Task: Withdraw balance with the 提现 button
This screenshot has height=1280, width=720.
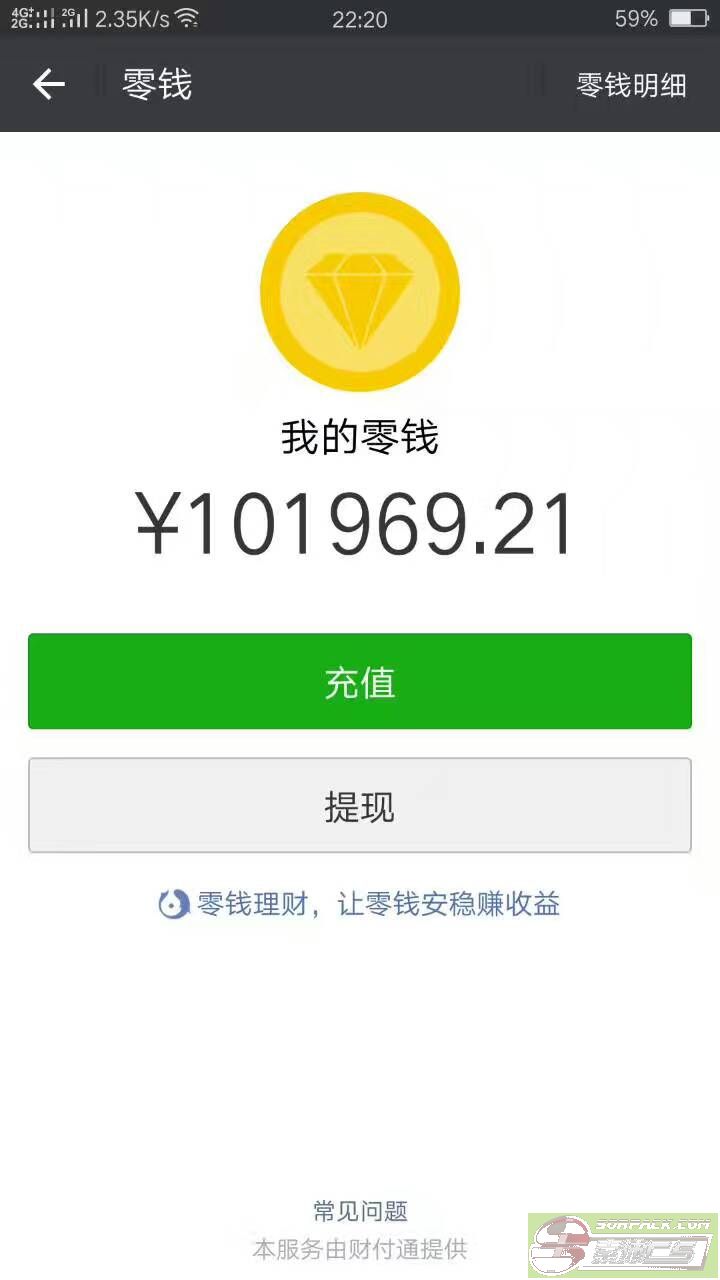Action: (x=360, y=805)
